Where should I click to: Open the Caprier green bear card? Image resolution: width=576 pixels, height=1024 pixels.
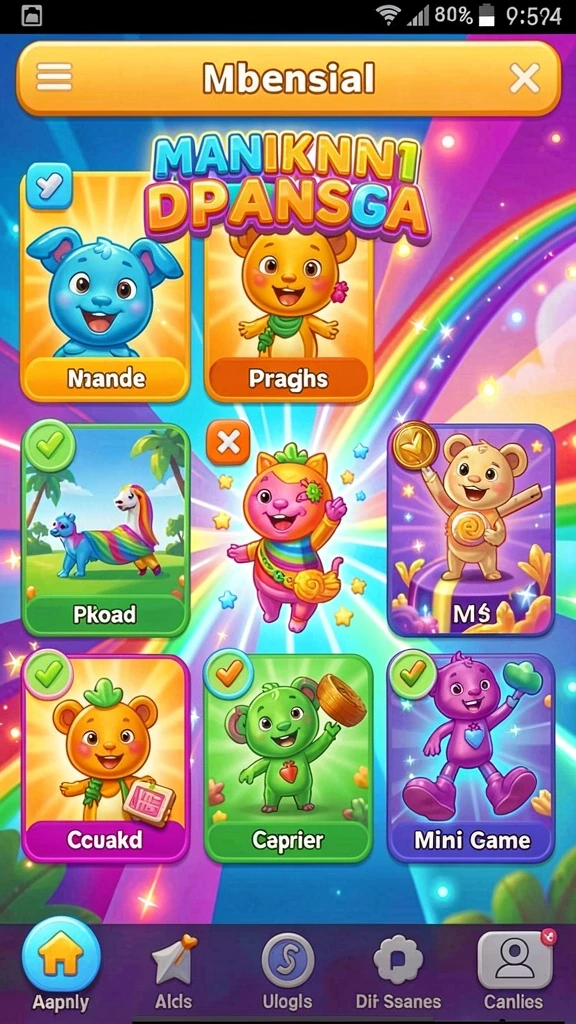288,758
